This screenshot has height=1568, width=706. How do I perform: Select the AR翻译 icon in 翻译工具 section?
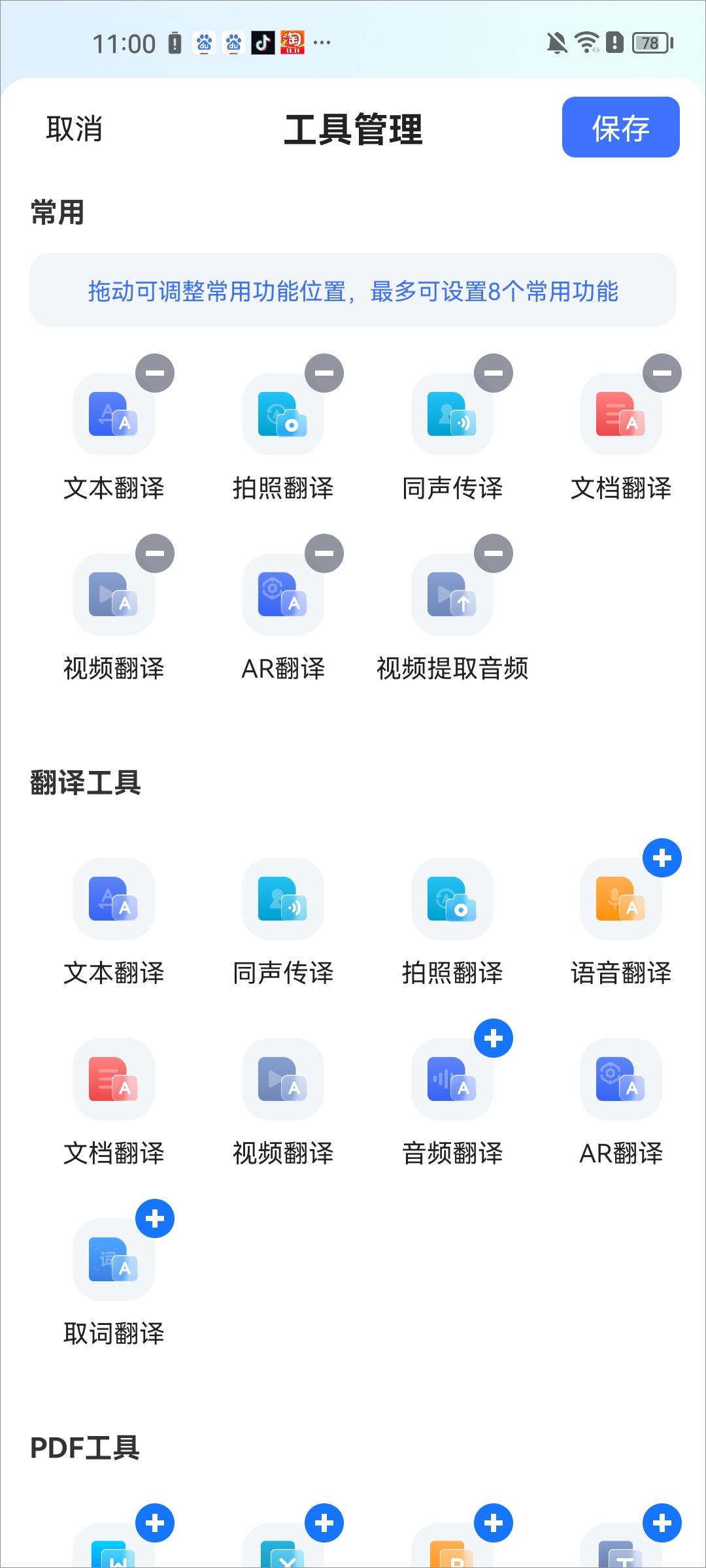click(x=620, y=1080)
